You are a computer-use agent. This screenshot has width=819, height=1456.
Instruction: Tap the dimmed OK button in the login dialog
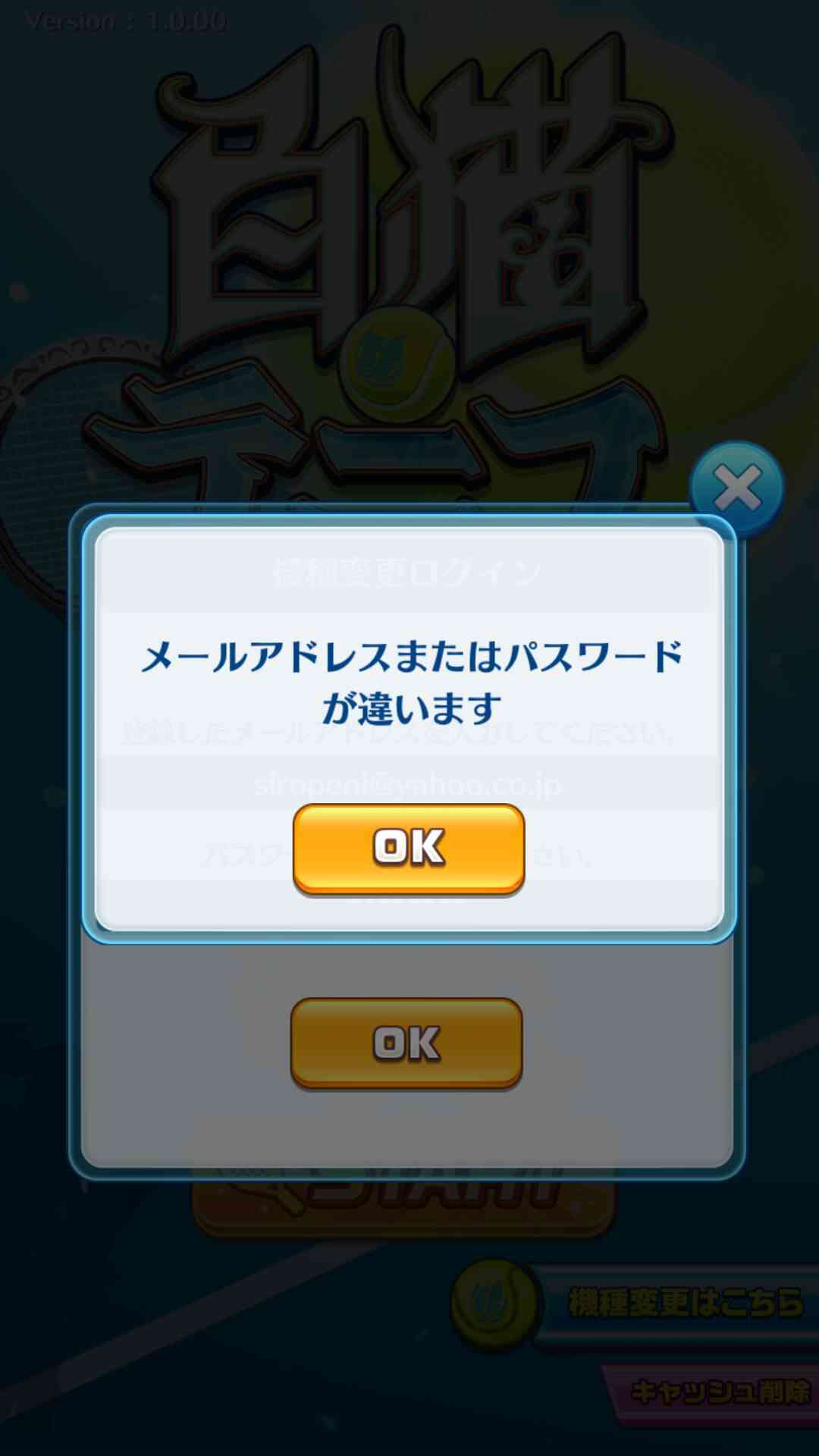coord(406,1043)
